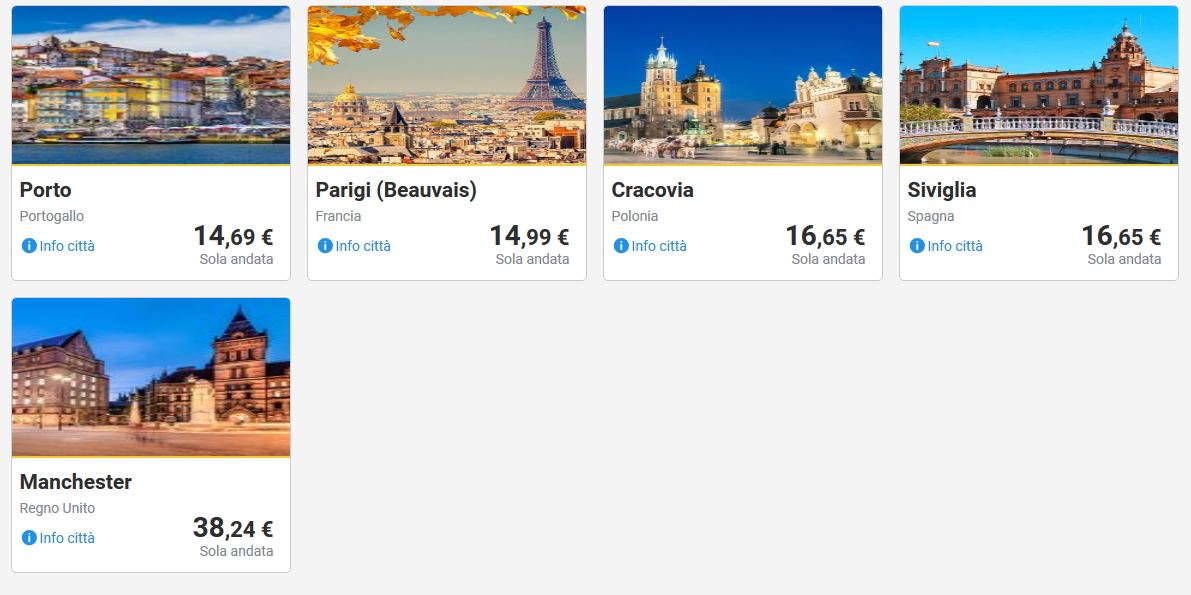View Info città for Siviglia
The height and width of the screenshot is (595, 1191).
tap(947, 246)
